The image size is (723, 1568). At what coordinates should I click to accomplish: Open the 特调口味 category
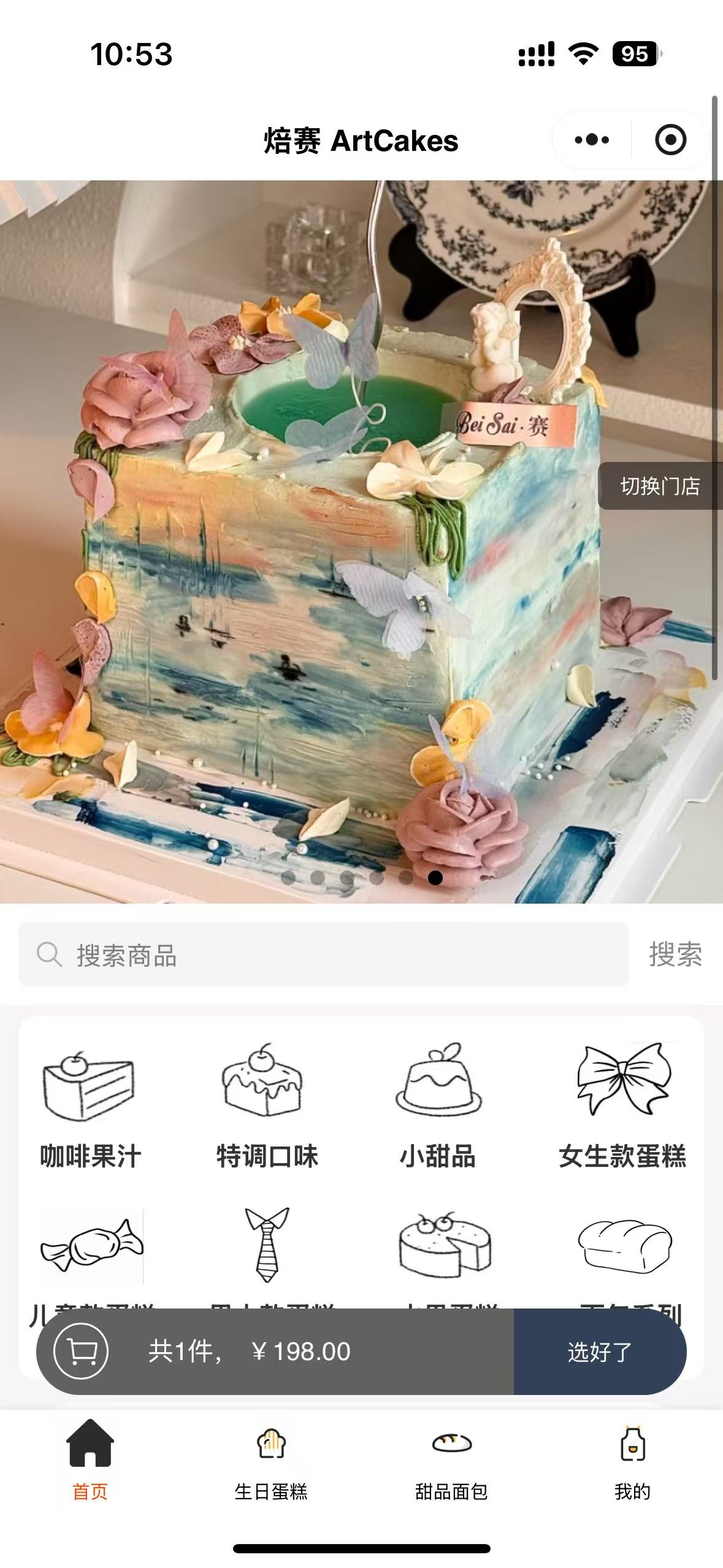click(x=267, y=1105)
